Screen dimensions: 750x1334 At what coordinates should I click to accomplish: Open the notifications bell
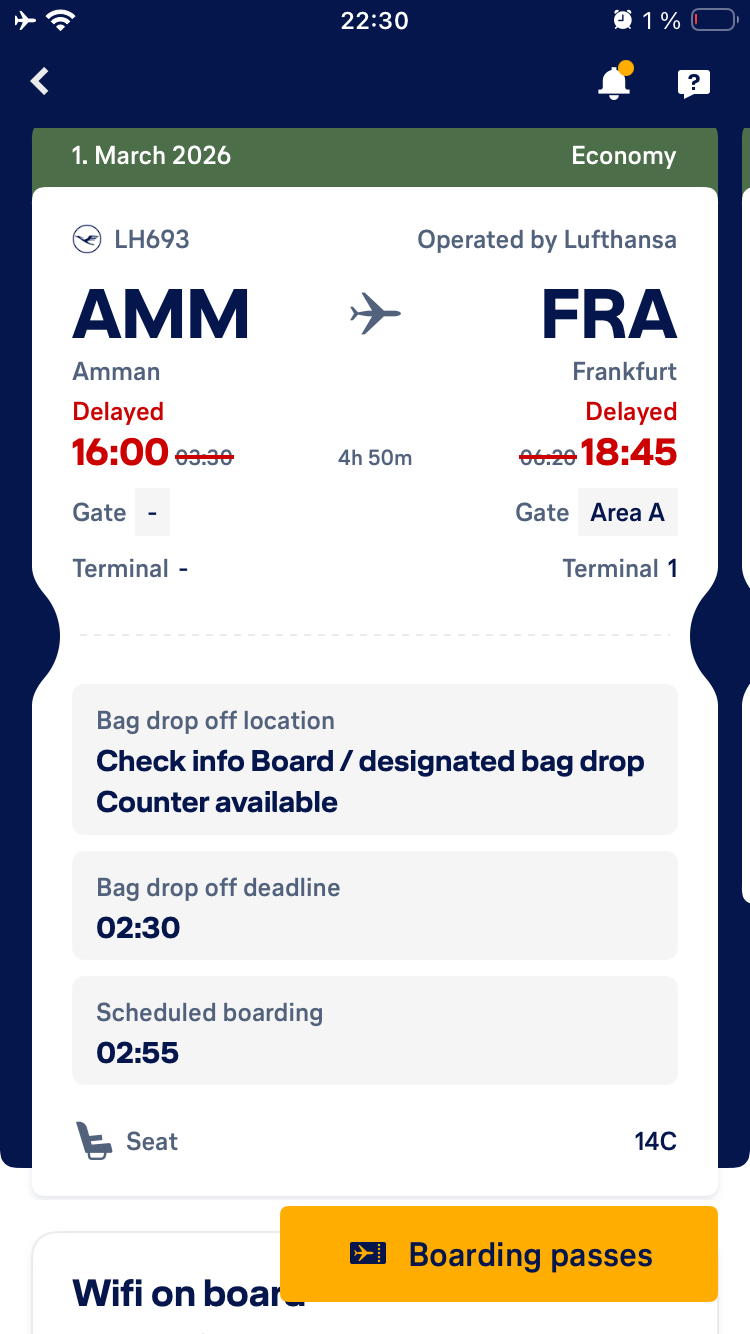click(614, 84)
